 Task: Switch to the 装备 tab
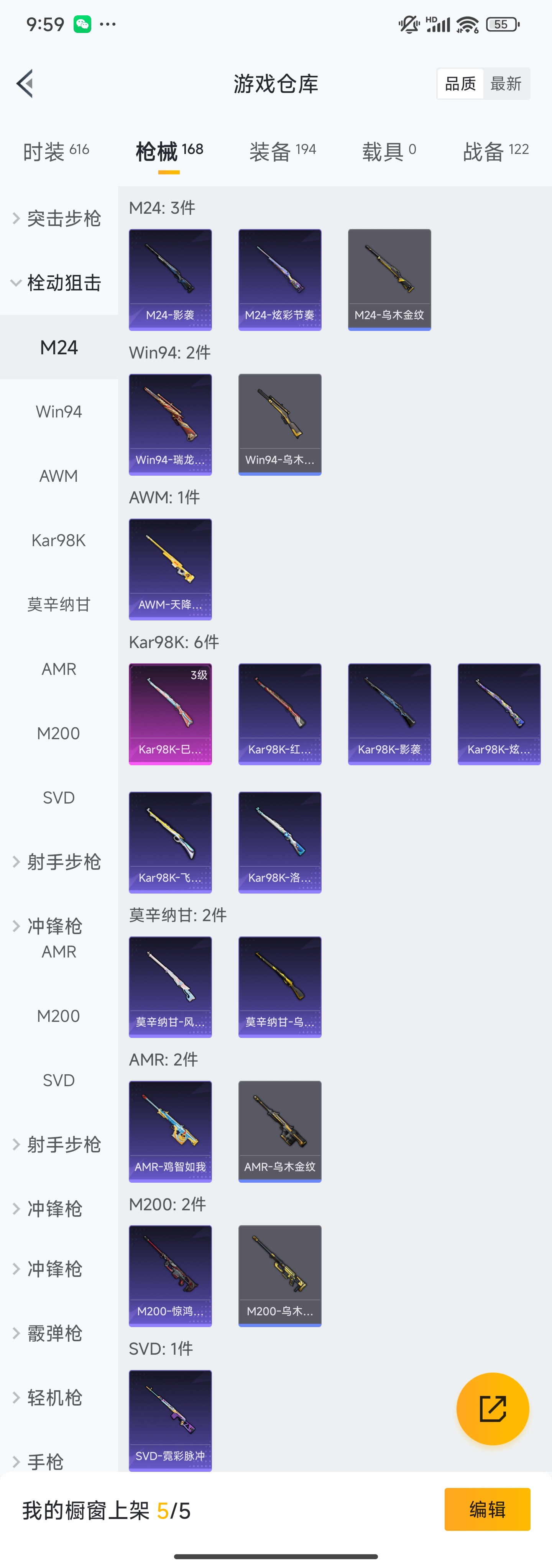282,151
